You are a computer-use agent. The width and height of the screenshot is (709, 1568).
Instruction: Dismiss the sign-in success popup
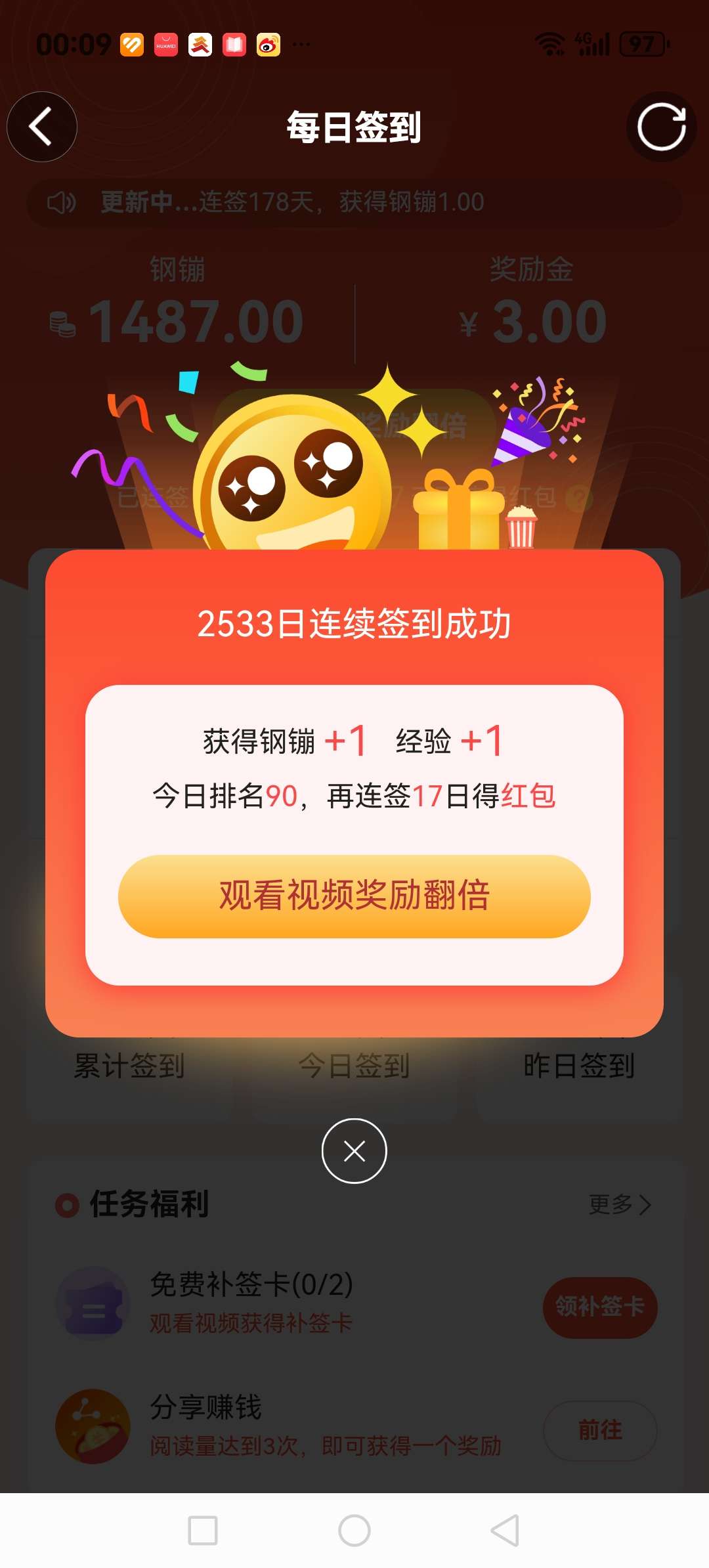354,1151
